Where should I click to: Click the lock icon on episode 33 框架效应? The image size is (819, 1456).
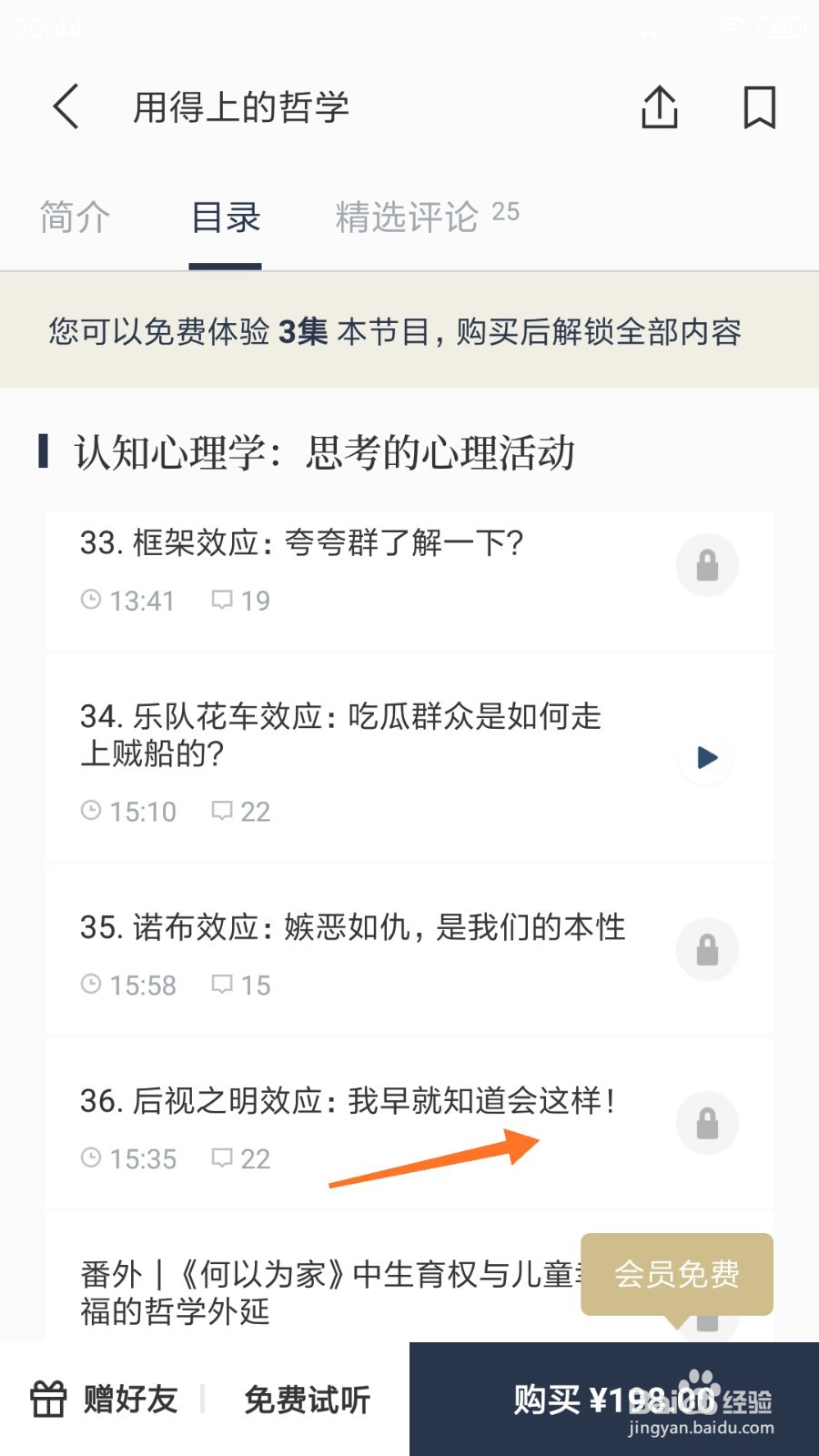tap(707, 564)
